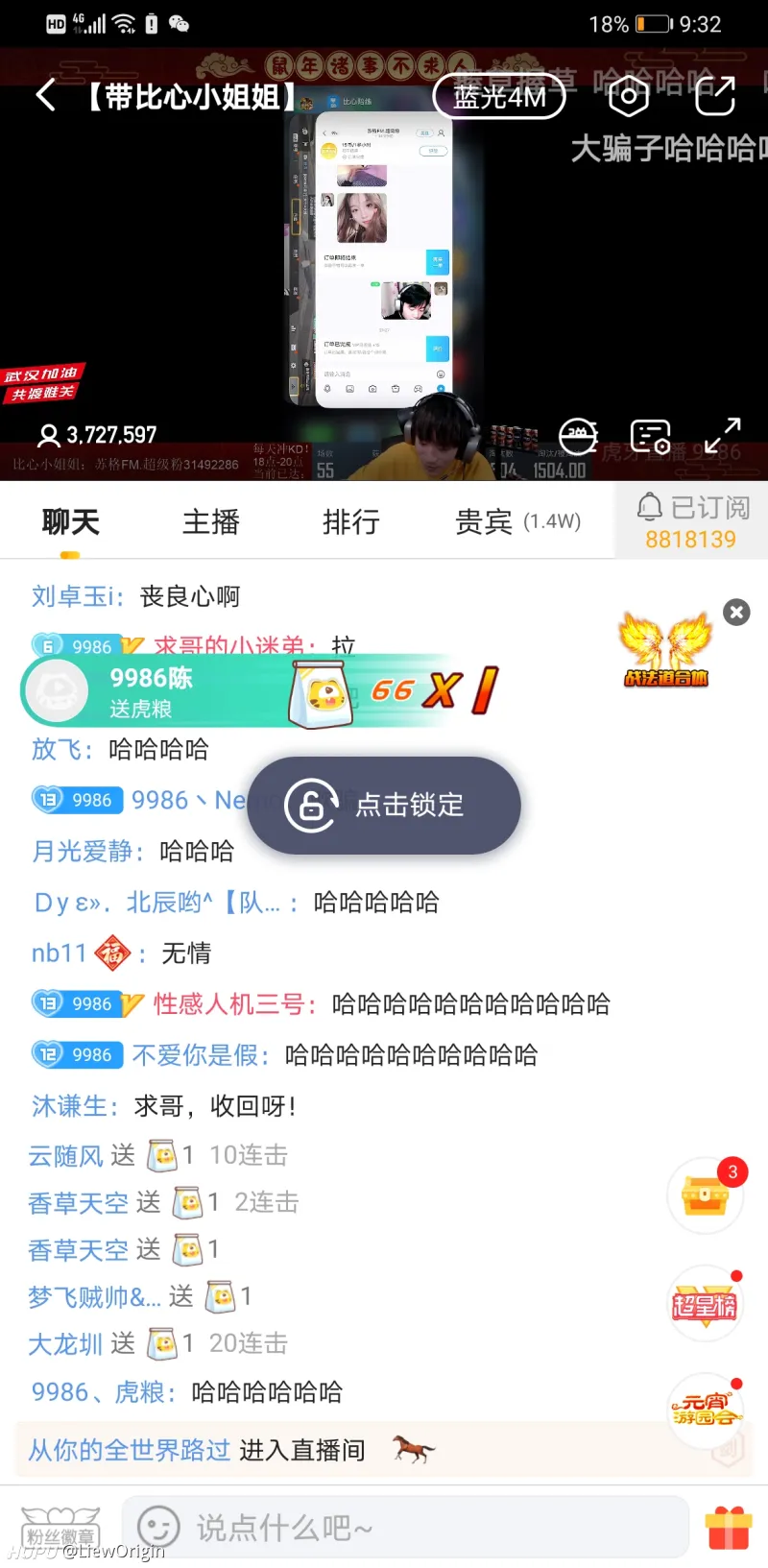Image resolution: width=768 pixels, height=1568 pixels.
Task: Open the treasure chest with badge 3
Action: point(706,1195)
